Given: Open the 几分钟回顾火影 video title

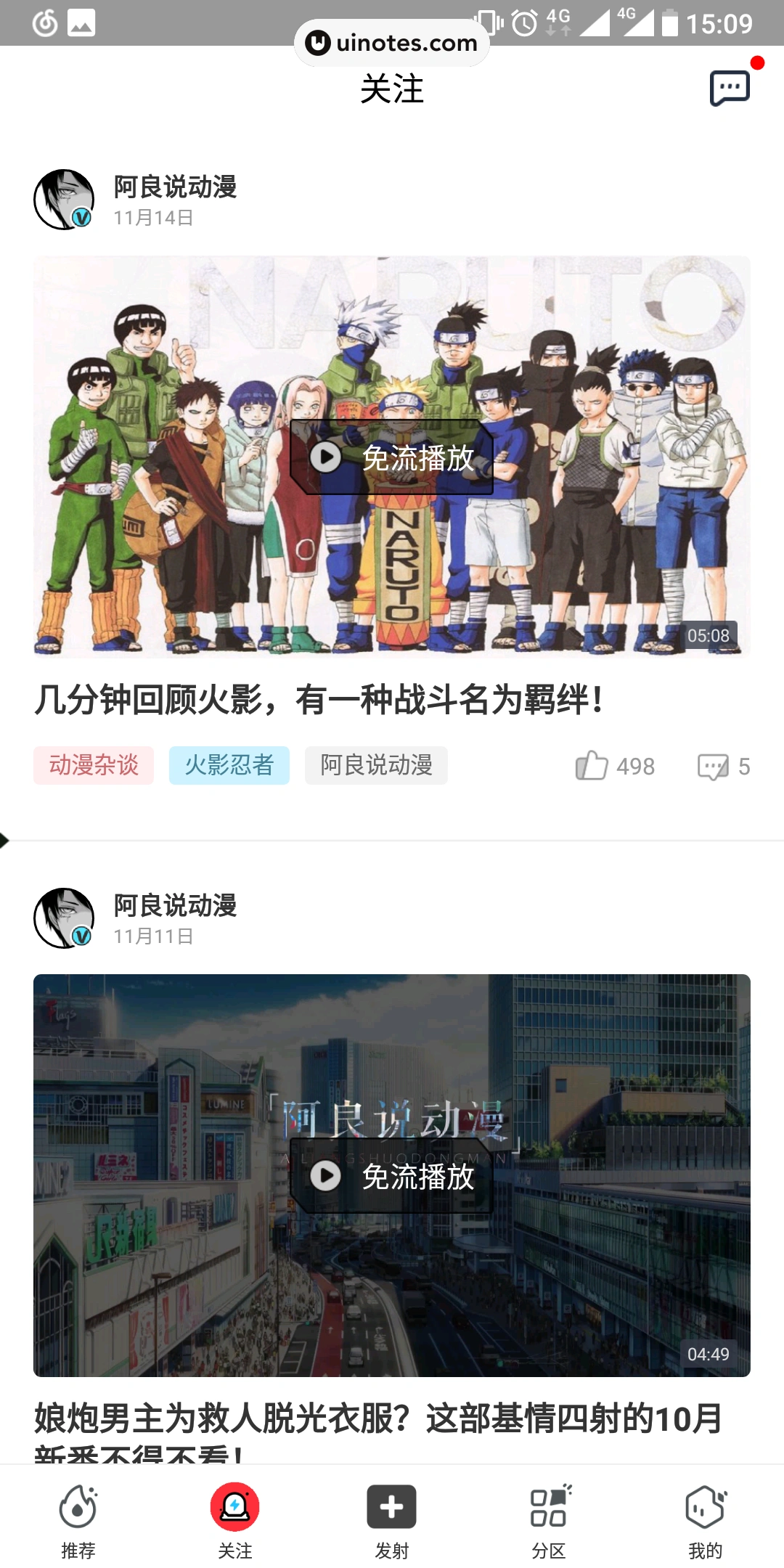Looking at the screenshot, I should (318, 700).
